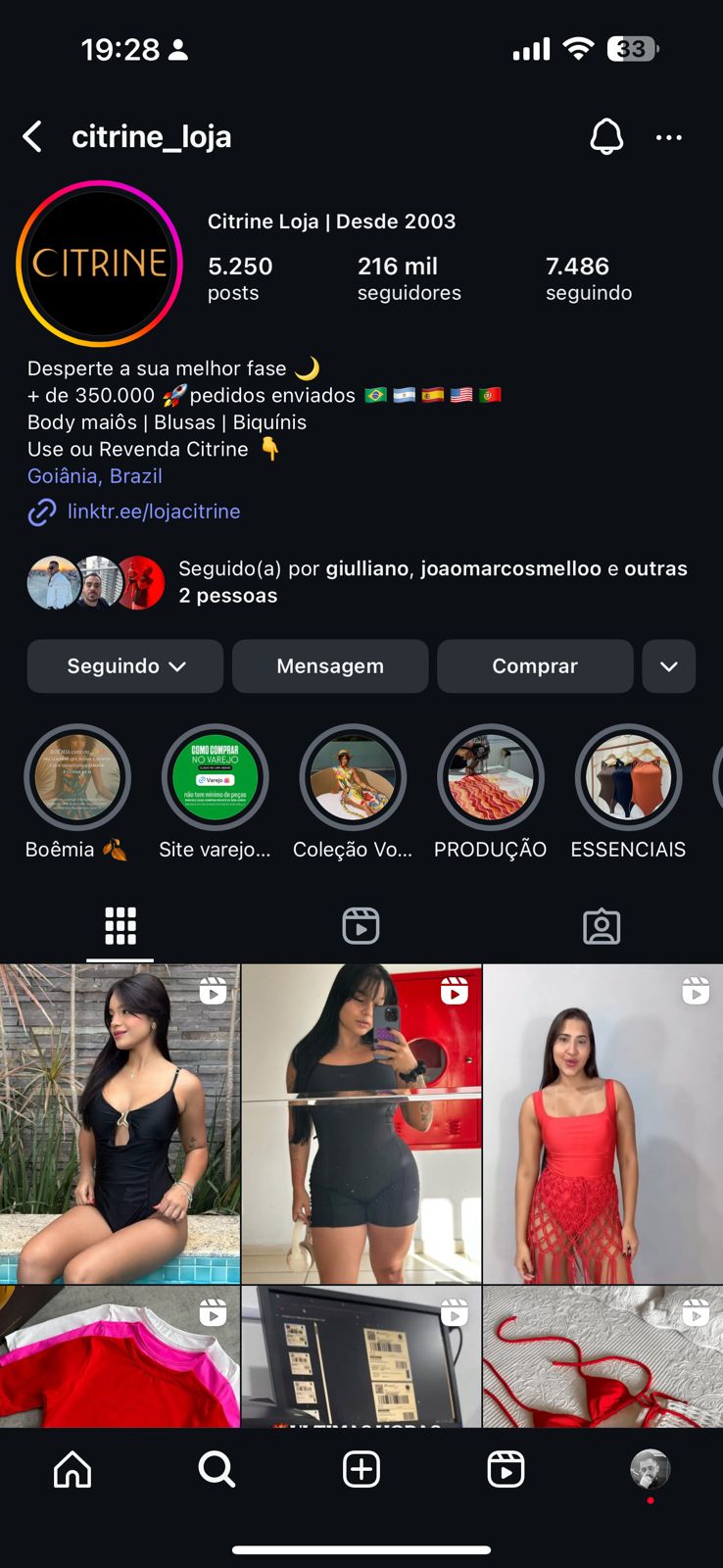Tap the Mensagem button
This screenshot has width=723, height=1568.
pos(330,666)
